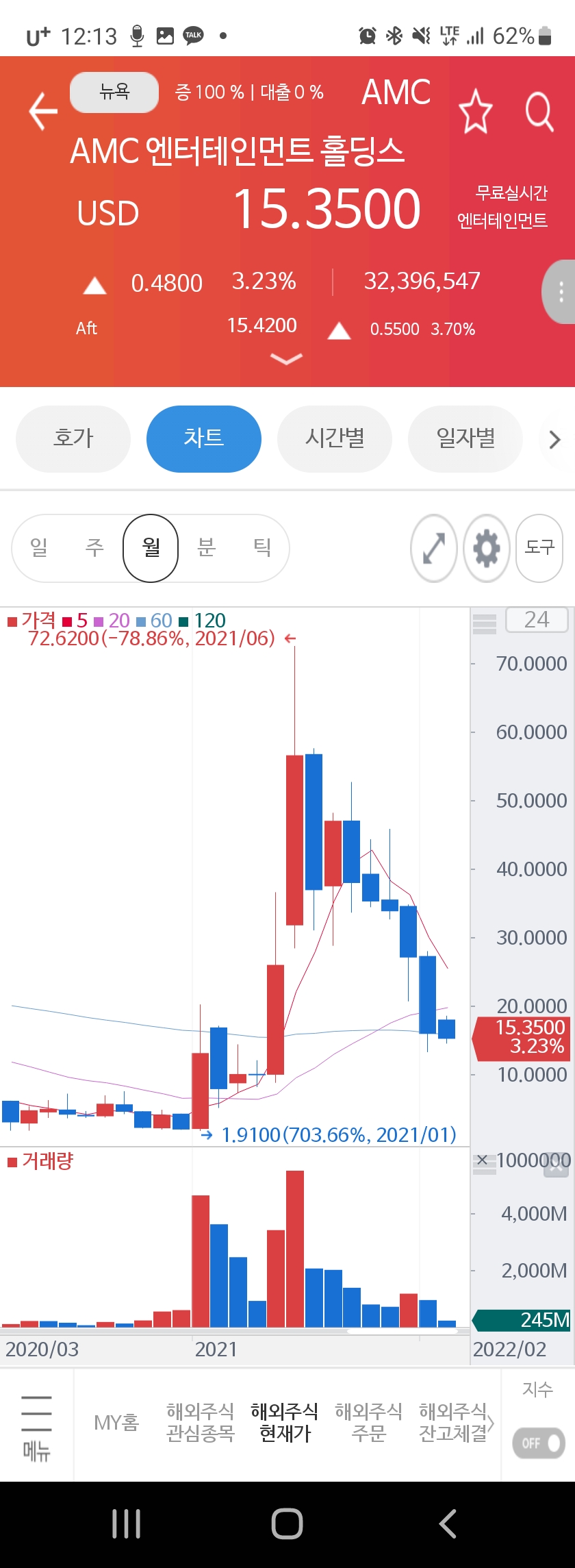Open the 일자별 tab
Screen dimensions: 575x1568
coord(465,438)
